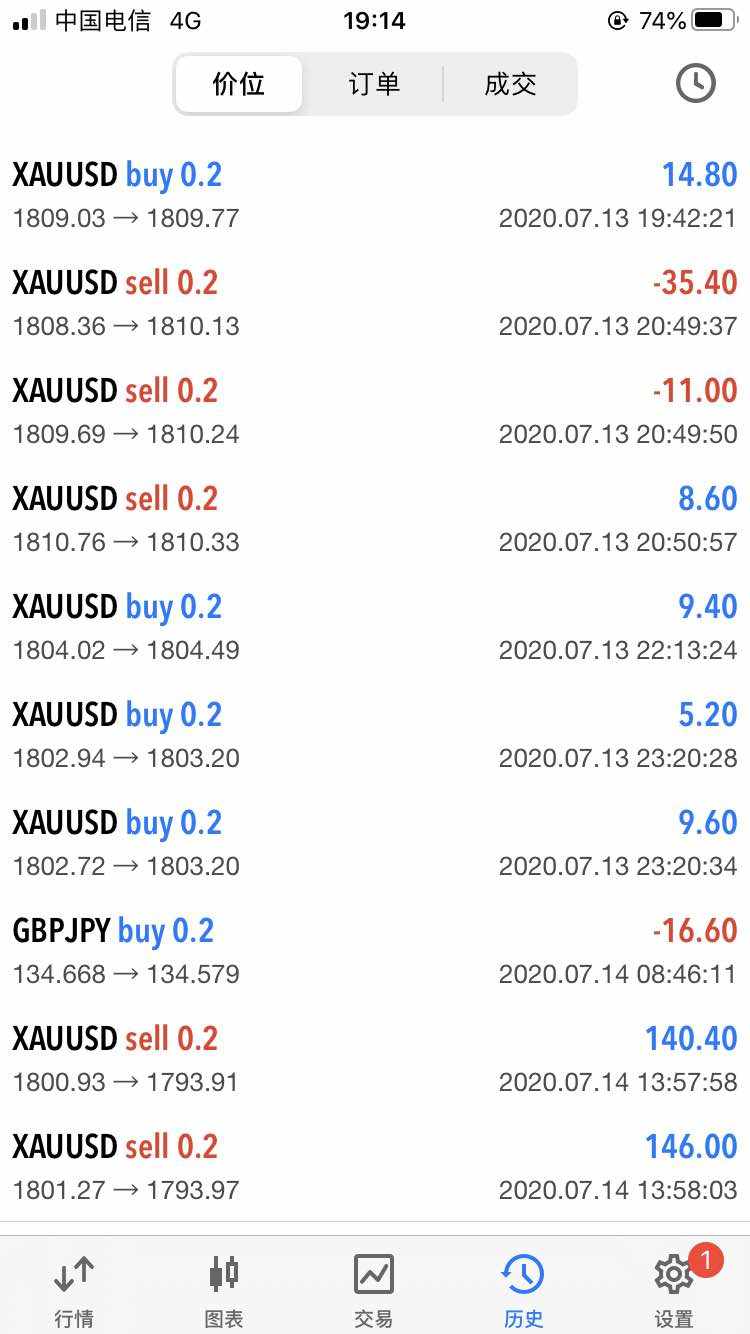
Task: View the XAUUSD sell trade with 140.40 profit
Action: [374, 1058]
